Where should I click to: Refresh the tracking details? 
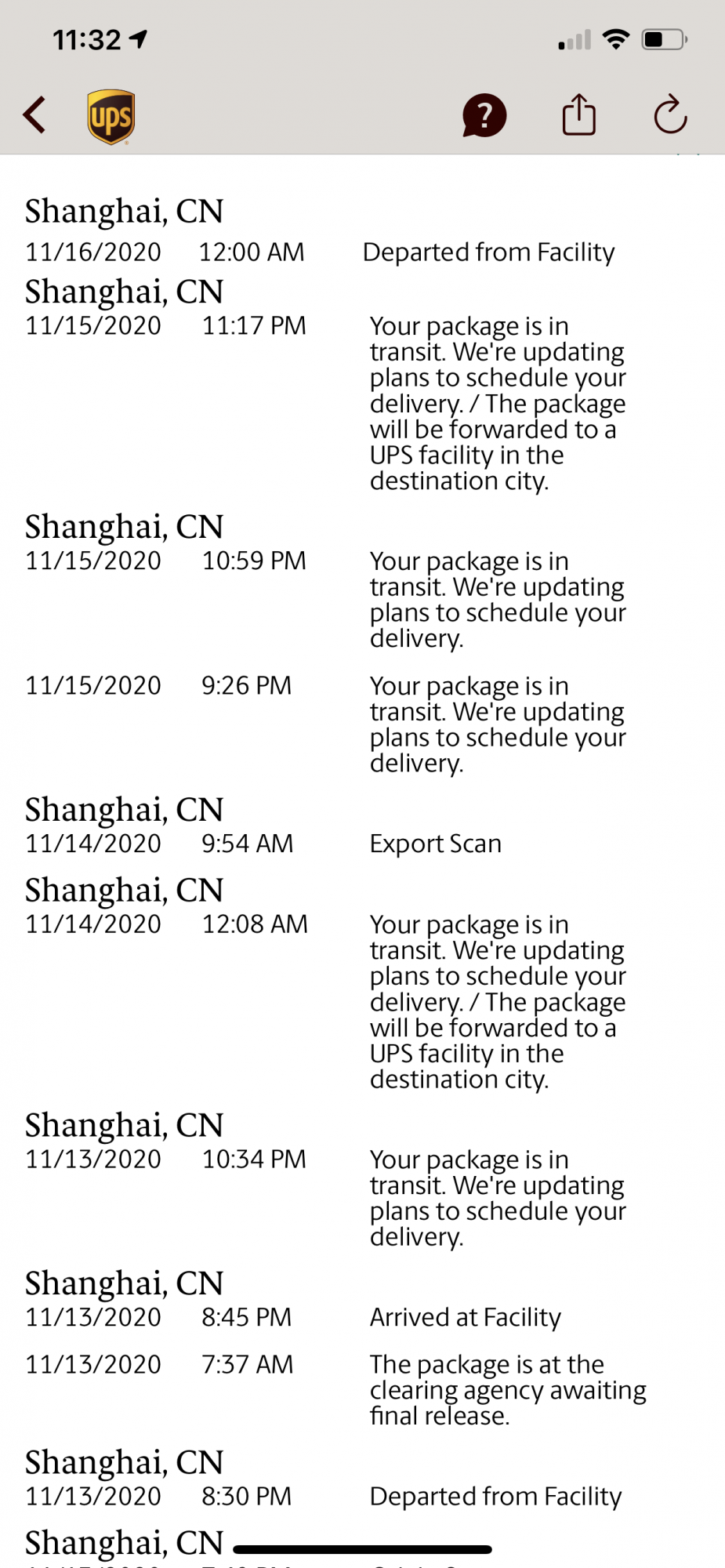click(x=670, y=115)
